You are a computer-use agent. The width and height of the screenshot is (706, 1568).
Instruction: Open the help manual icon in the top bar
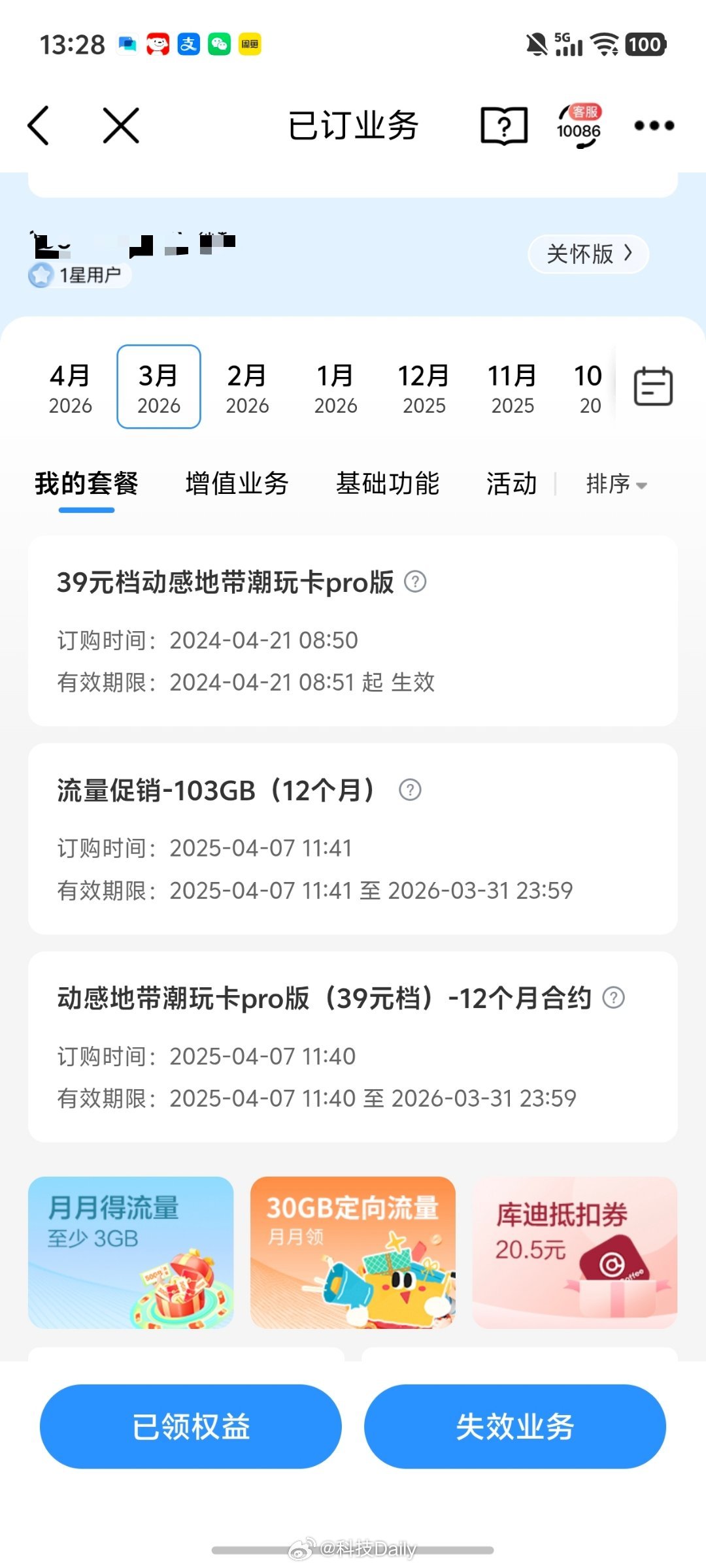503,125
